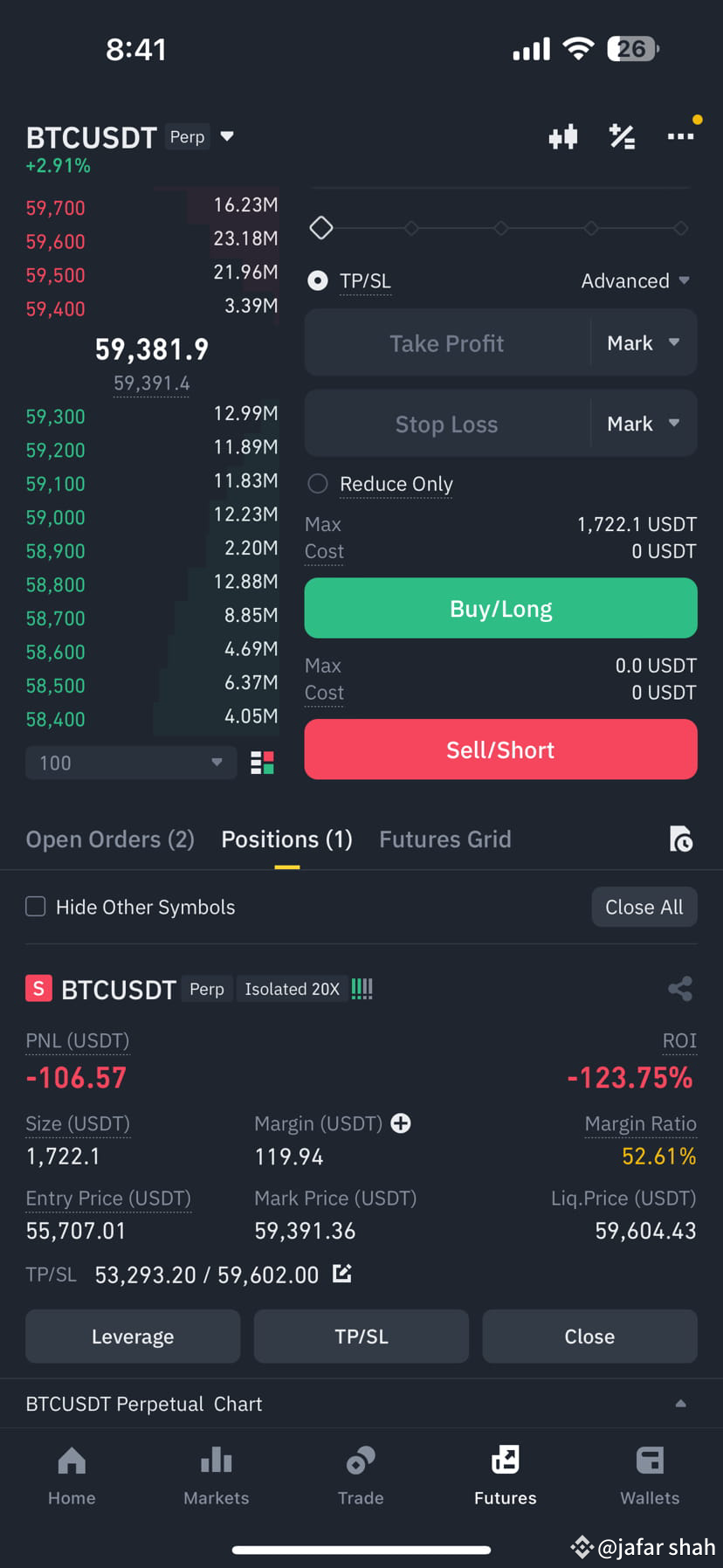Add margin using the plus icon
The width and height of the screenshot is (723, 1568).
pos(400,1123)
